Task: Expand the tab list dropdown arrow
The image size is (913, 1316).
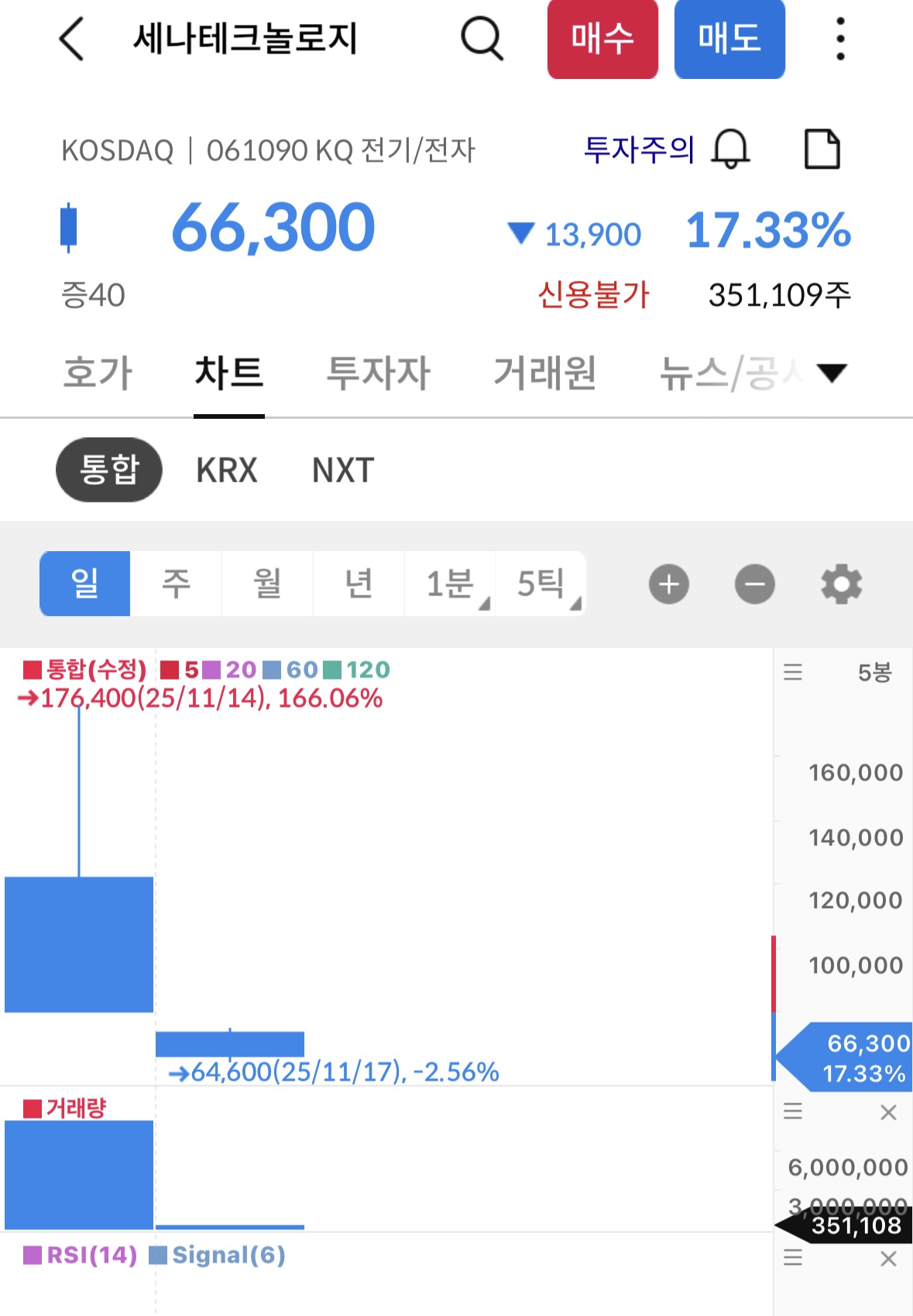Action: 832,374
